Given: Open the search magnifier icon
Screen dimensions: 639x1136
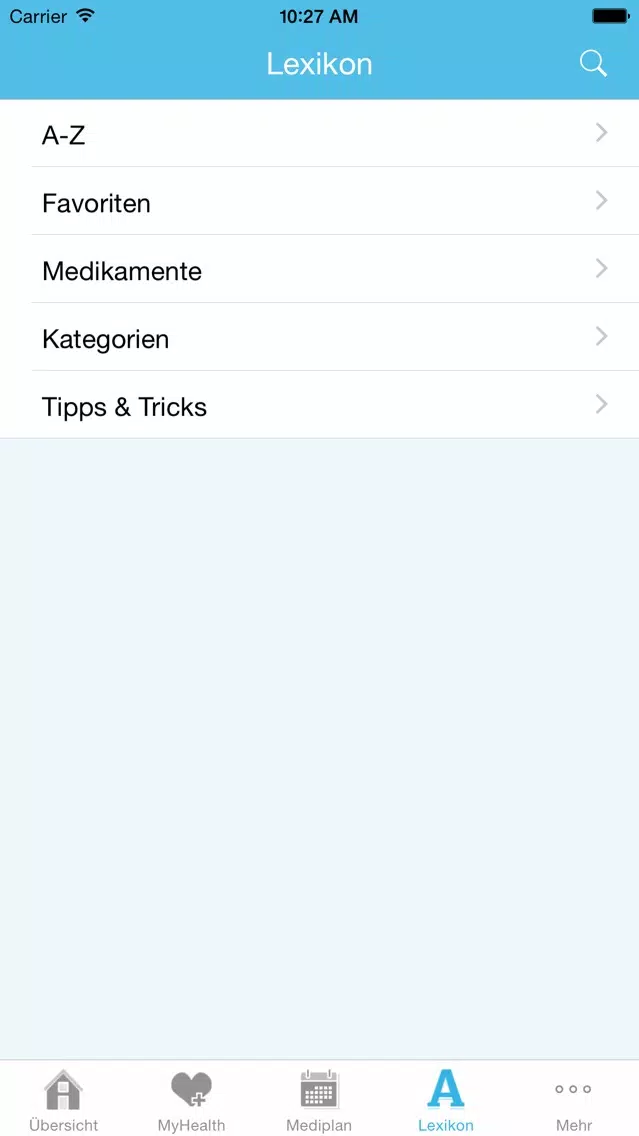Looking at the screenshot, I should (593, 64).
